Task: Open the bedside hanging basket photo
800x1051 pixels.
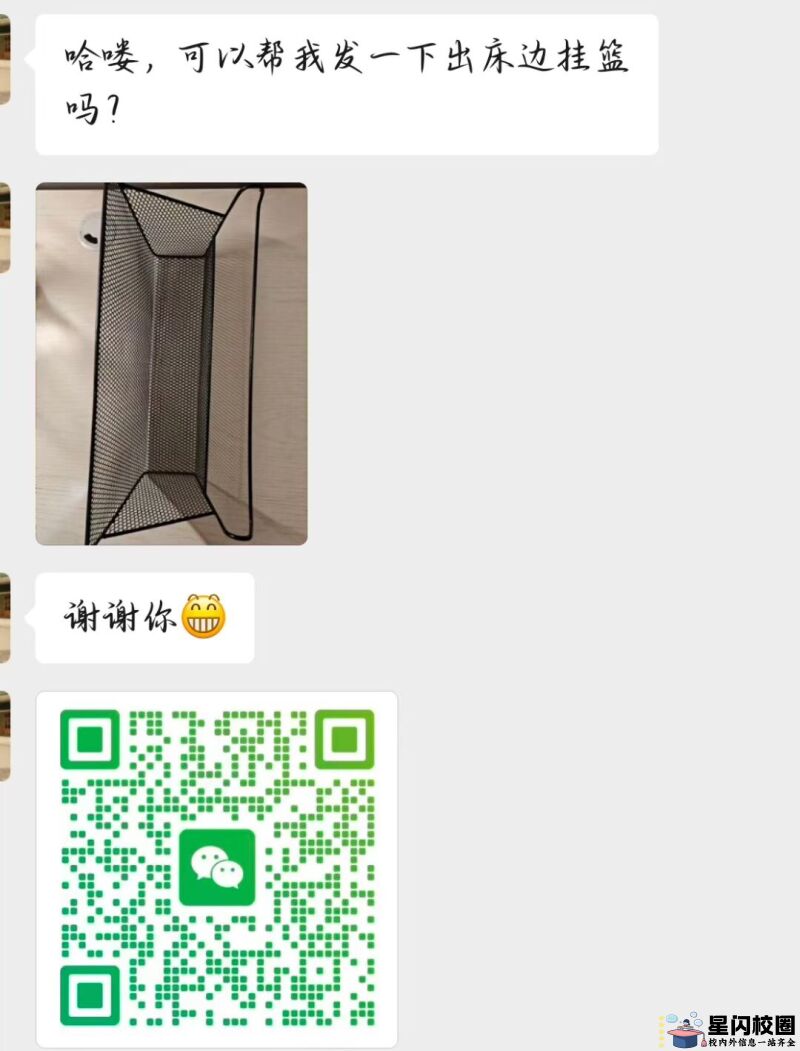Action: [171, 364]
